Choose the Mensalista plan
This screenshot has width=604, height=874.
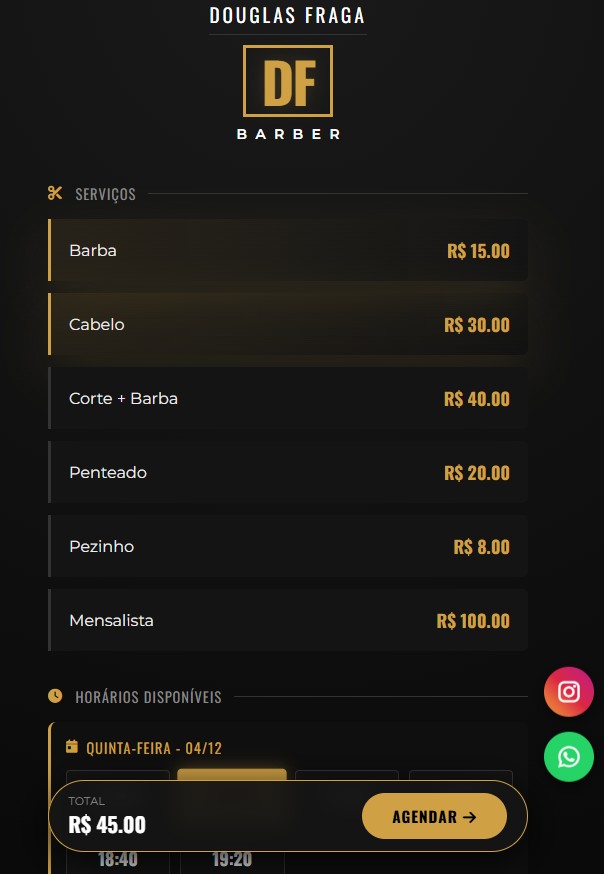(288, 621)
